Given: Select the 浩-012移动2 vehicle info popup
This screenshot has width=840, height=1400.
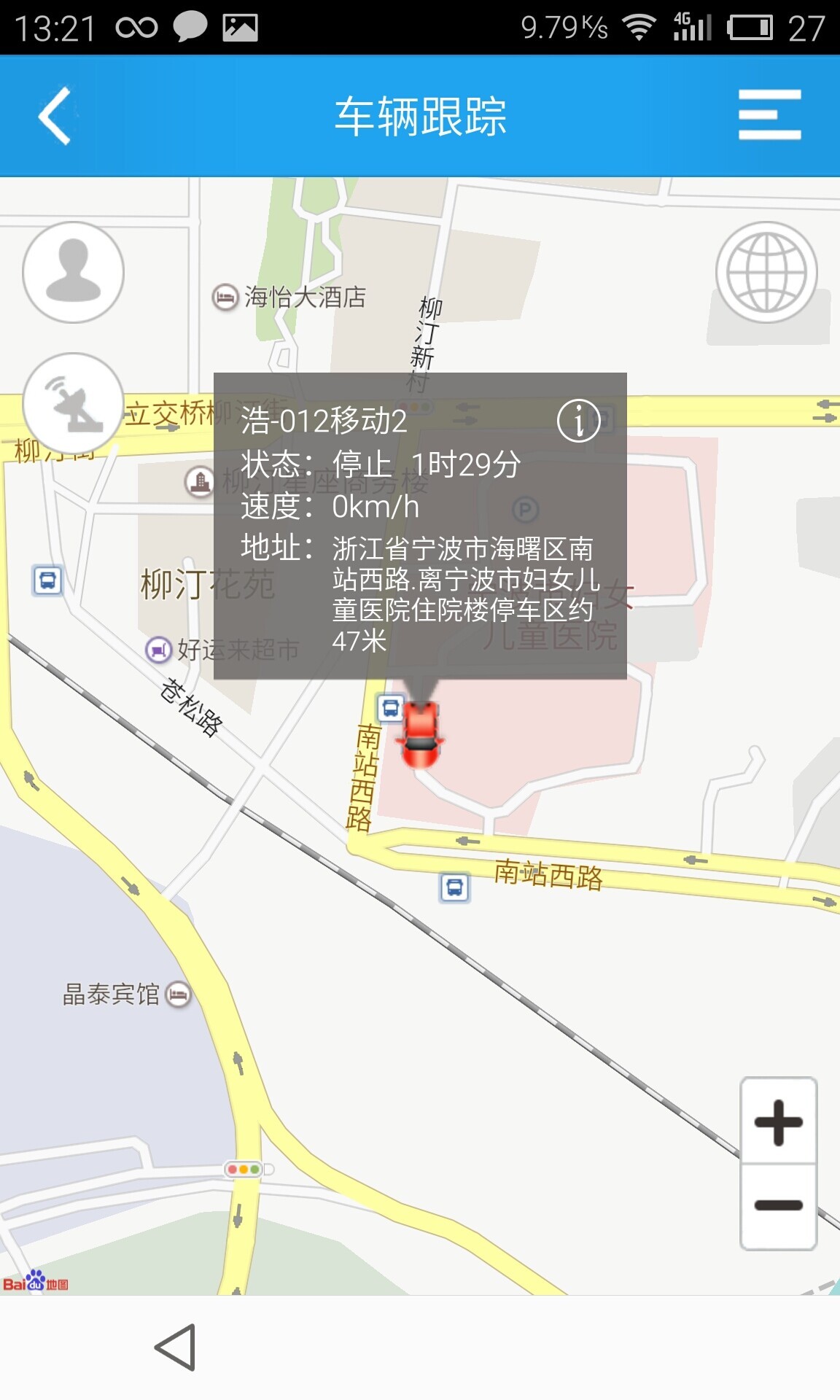Looking at the screenshot, I should [419, 525].
